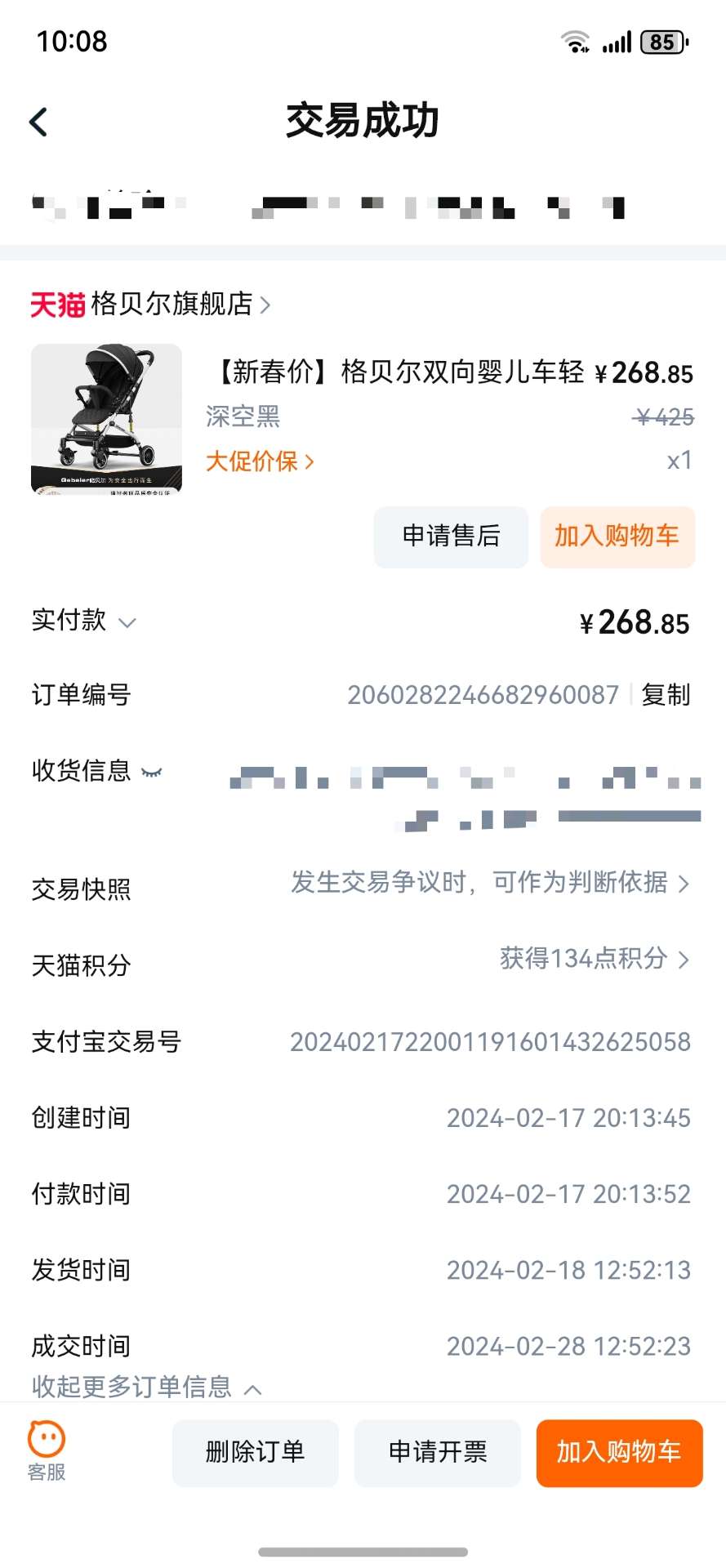Copy the order number with 复制
This screenshot has width=726, height=1568.
pyautogui.click(x=666, y=695)
